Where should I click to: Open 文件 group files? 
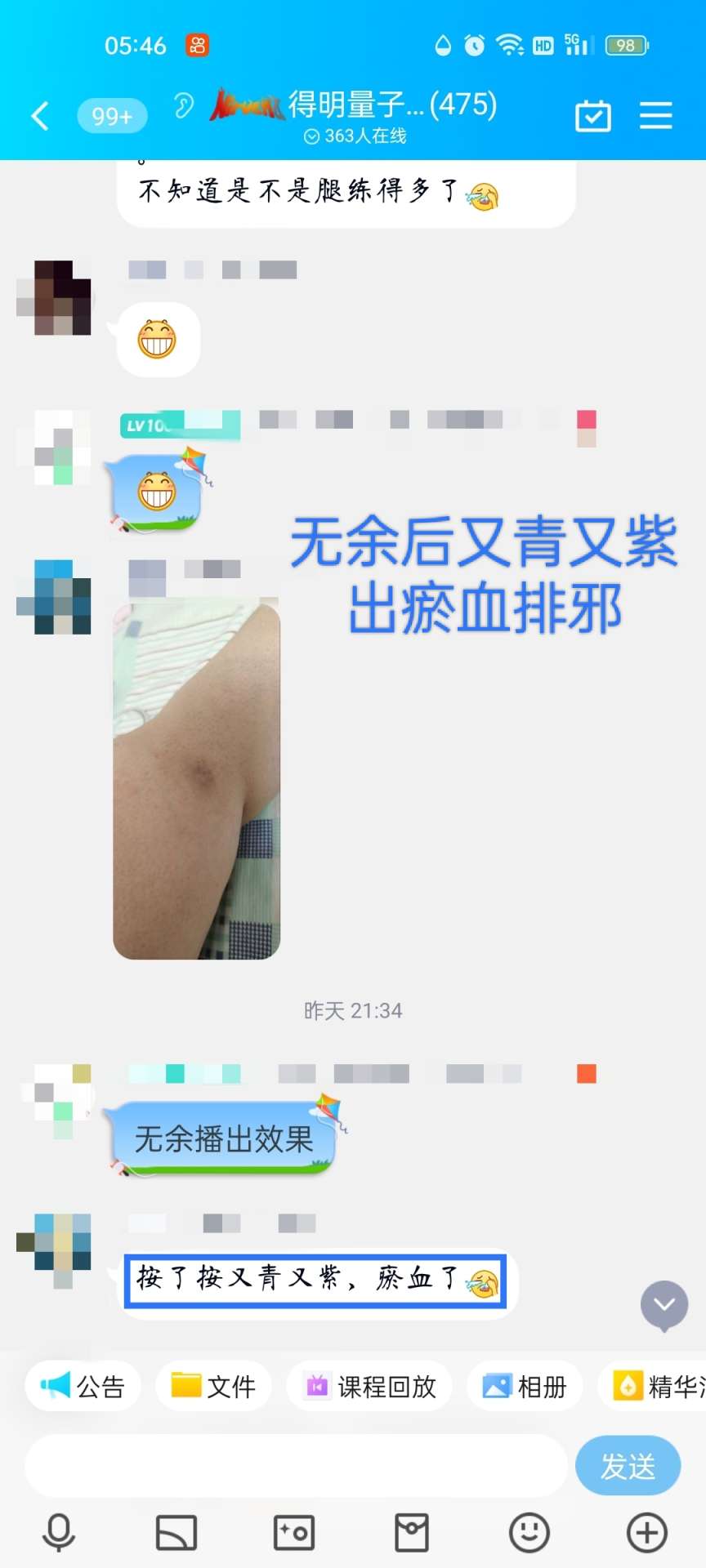click(213, 1386)
